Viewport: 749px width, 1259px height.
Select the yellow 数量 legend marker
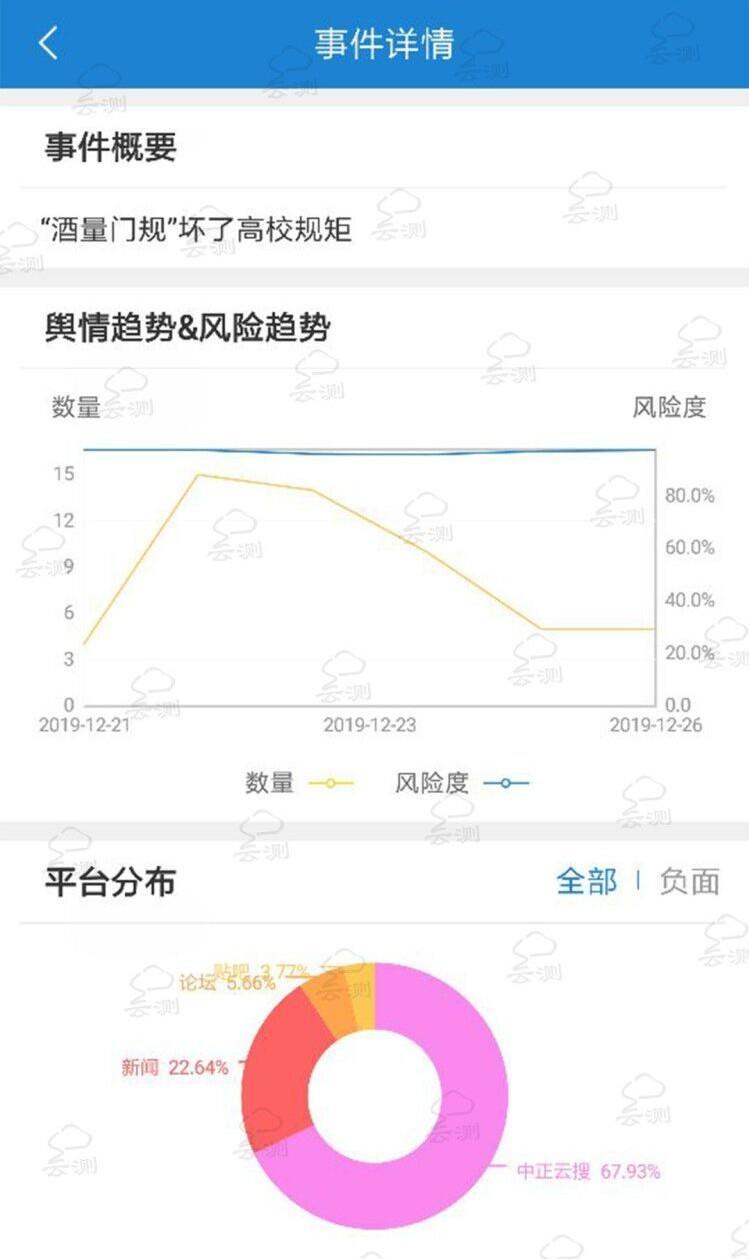(330, 784)
